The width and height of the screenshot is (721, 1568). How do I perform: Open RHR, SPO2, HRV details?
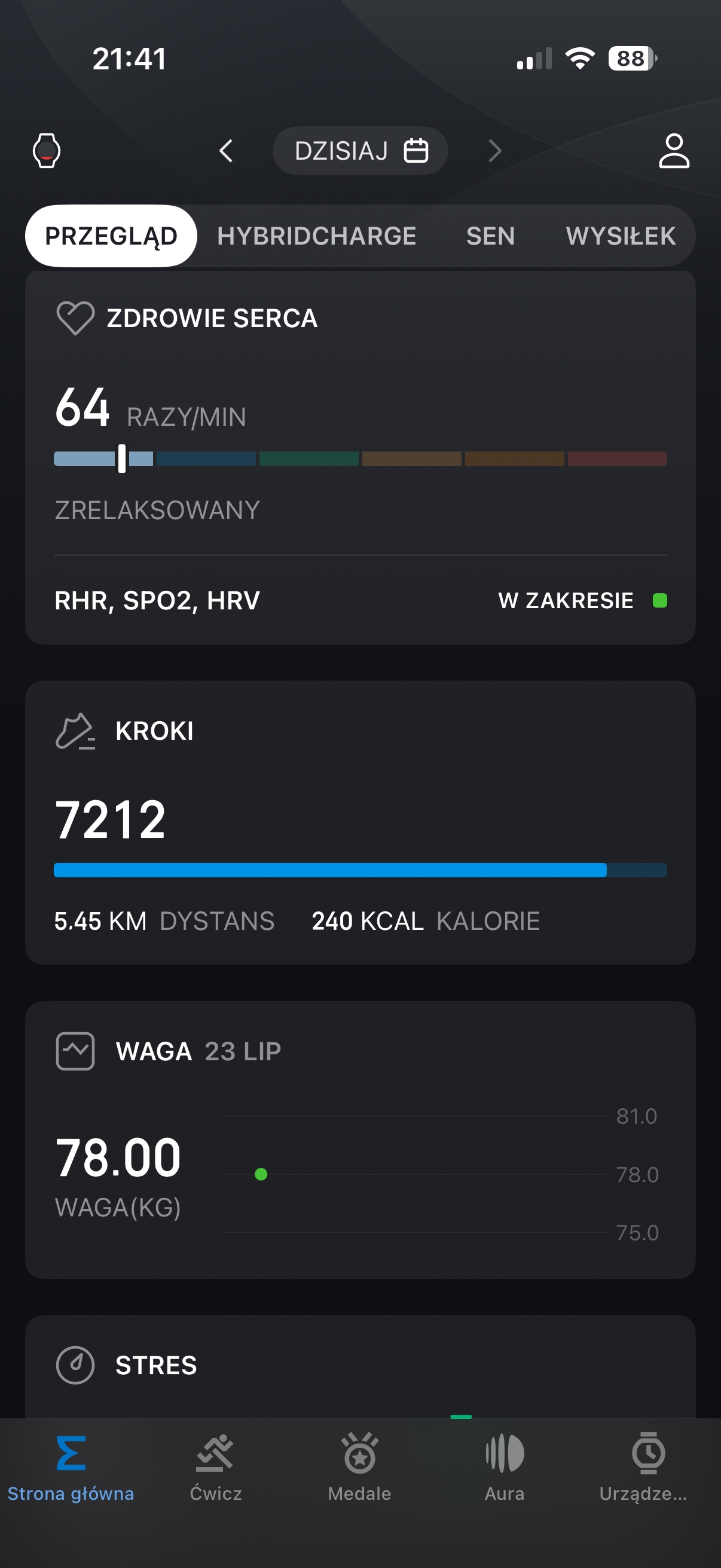[x=360, y=600]
